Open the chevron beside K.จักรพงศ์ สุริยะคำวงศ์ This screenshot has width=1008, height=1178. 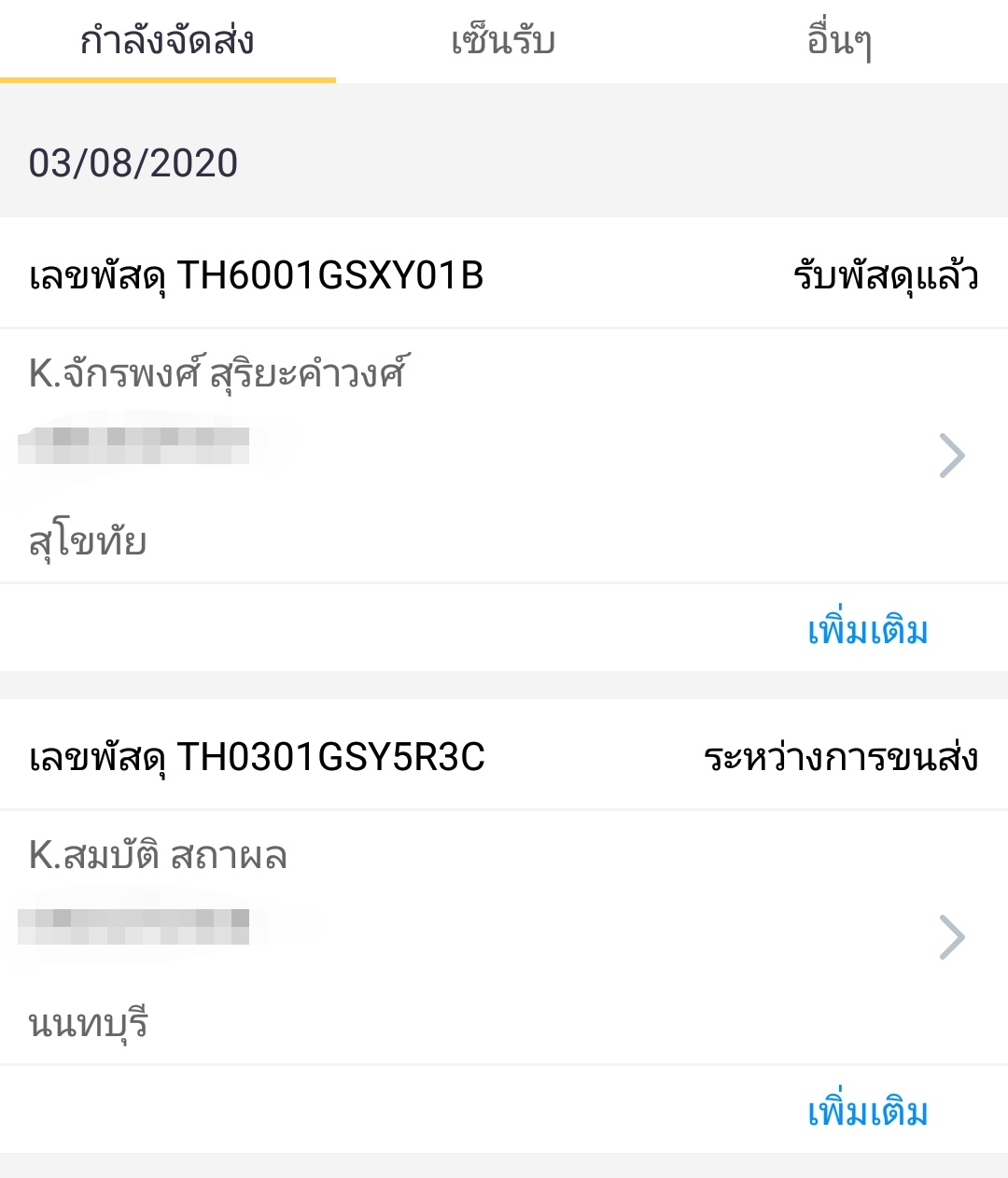click(x=954, y=455)
